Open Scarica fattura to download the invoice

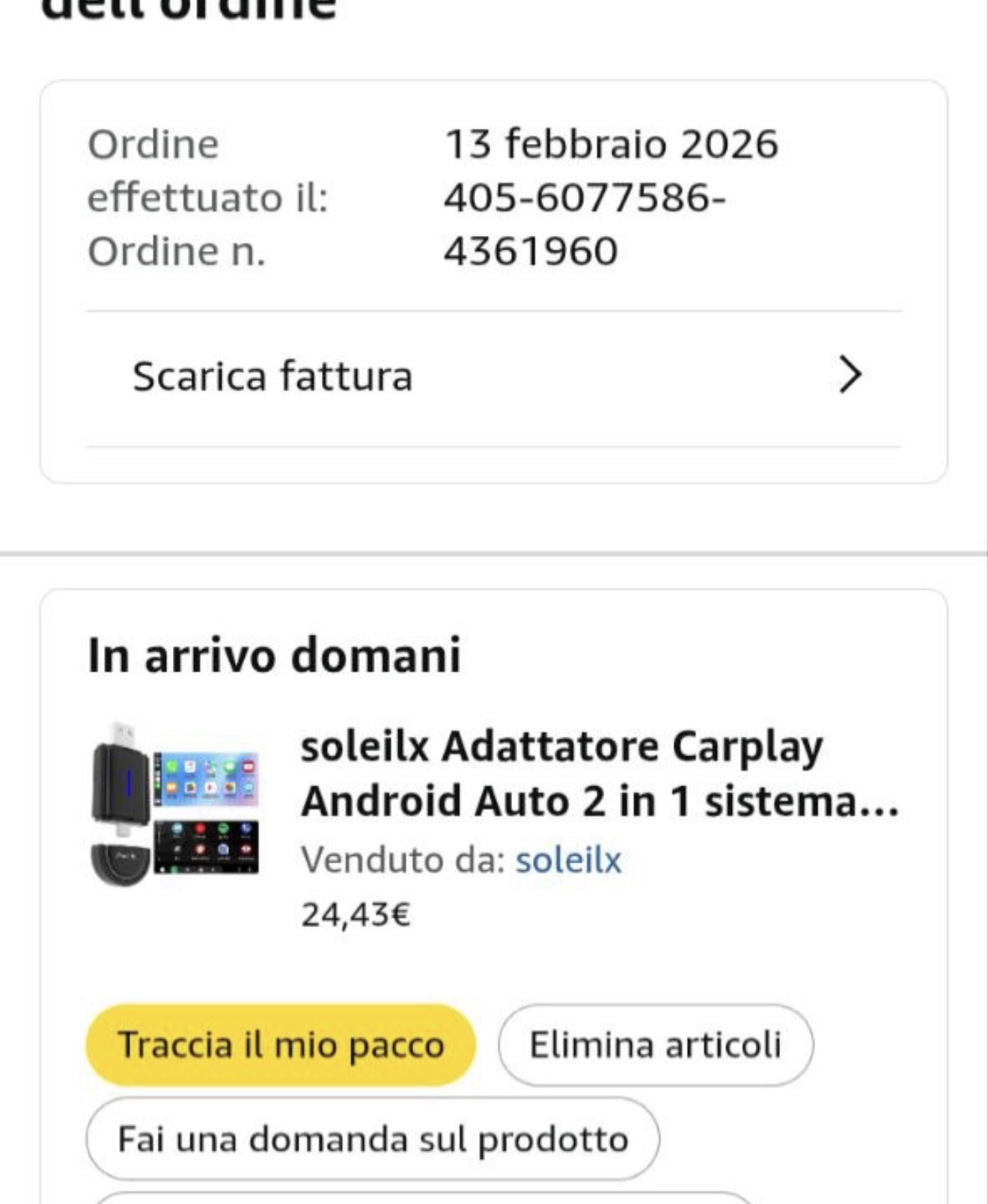(494, 377)
